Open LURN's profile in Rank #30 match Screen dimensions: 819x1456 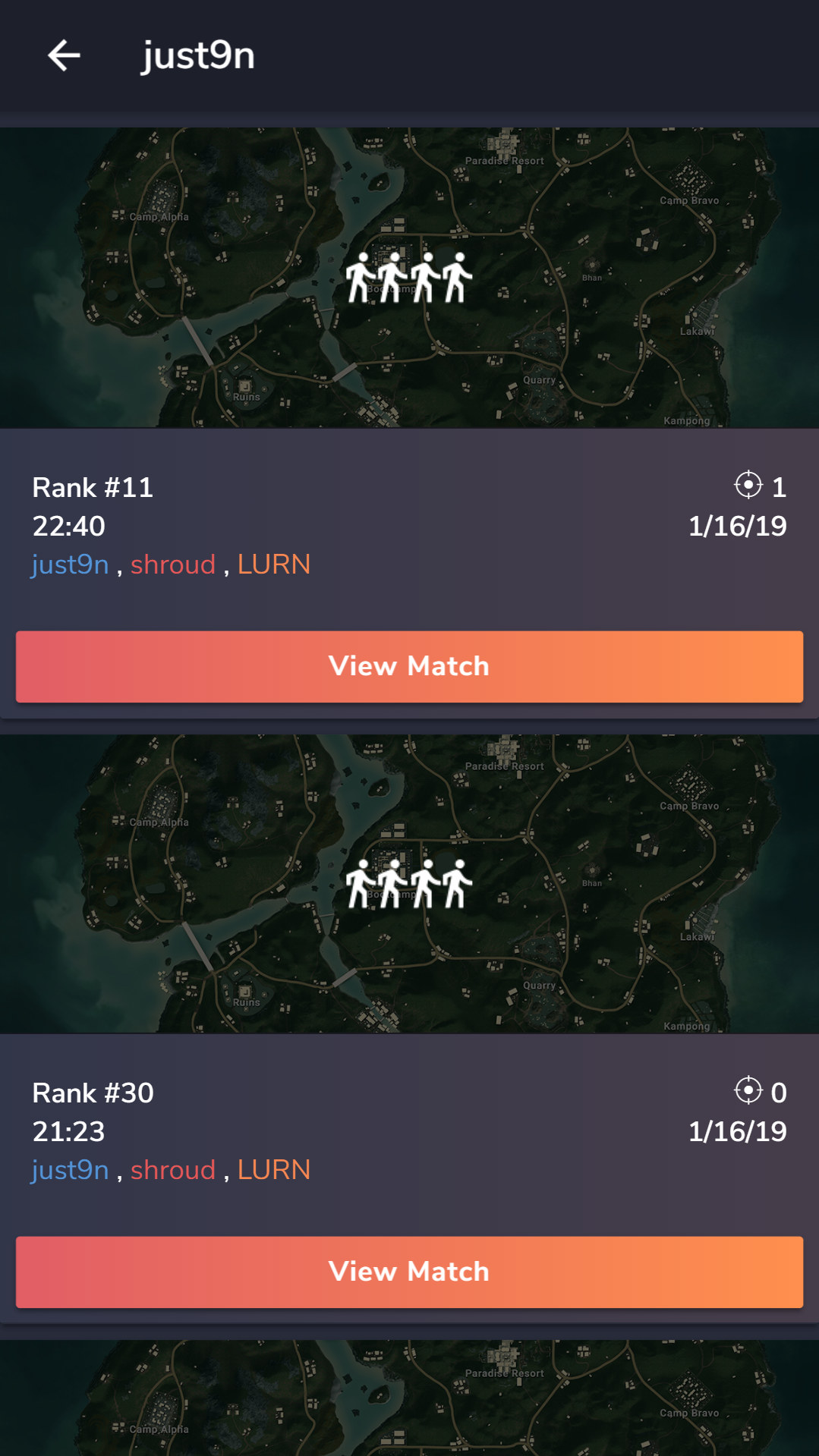[x=274, y=1170]
